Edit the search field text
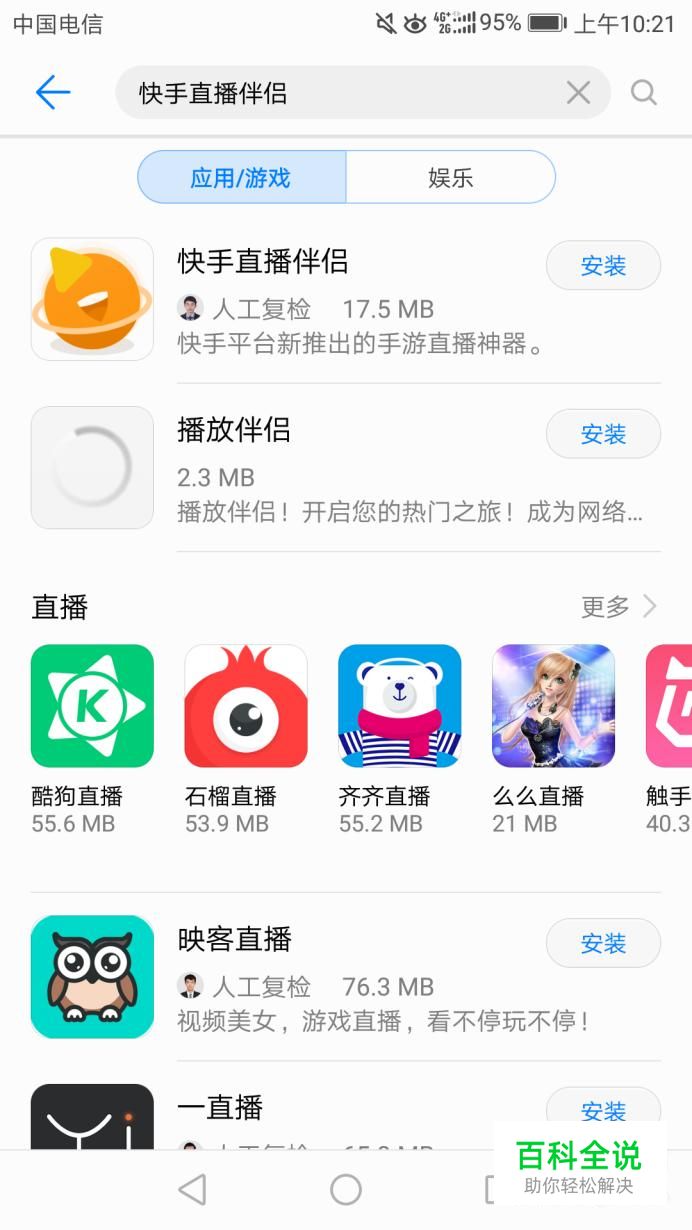This screenshot has height=1230, width=692. click(x=340, y=93)
